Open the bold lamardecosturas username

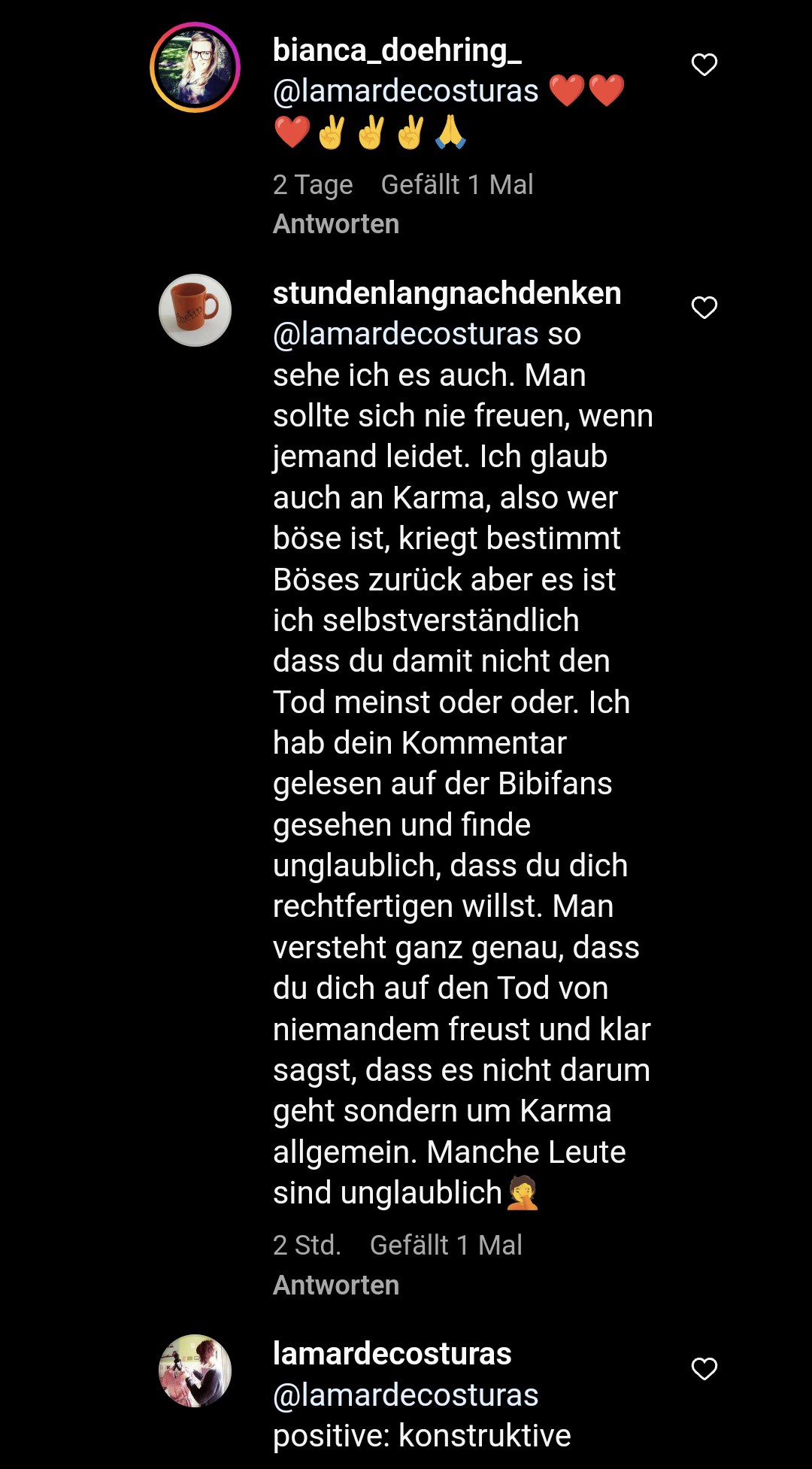[392, 1354]
